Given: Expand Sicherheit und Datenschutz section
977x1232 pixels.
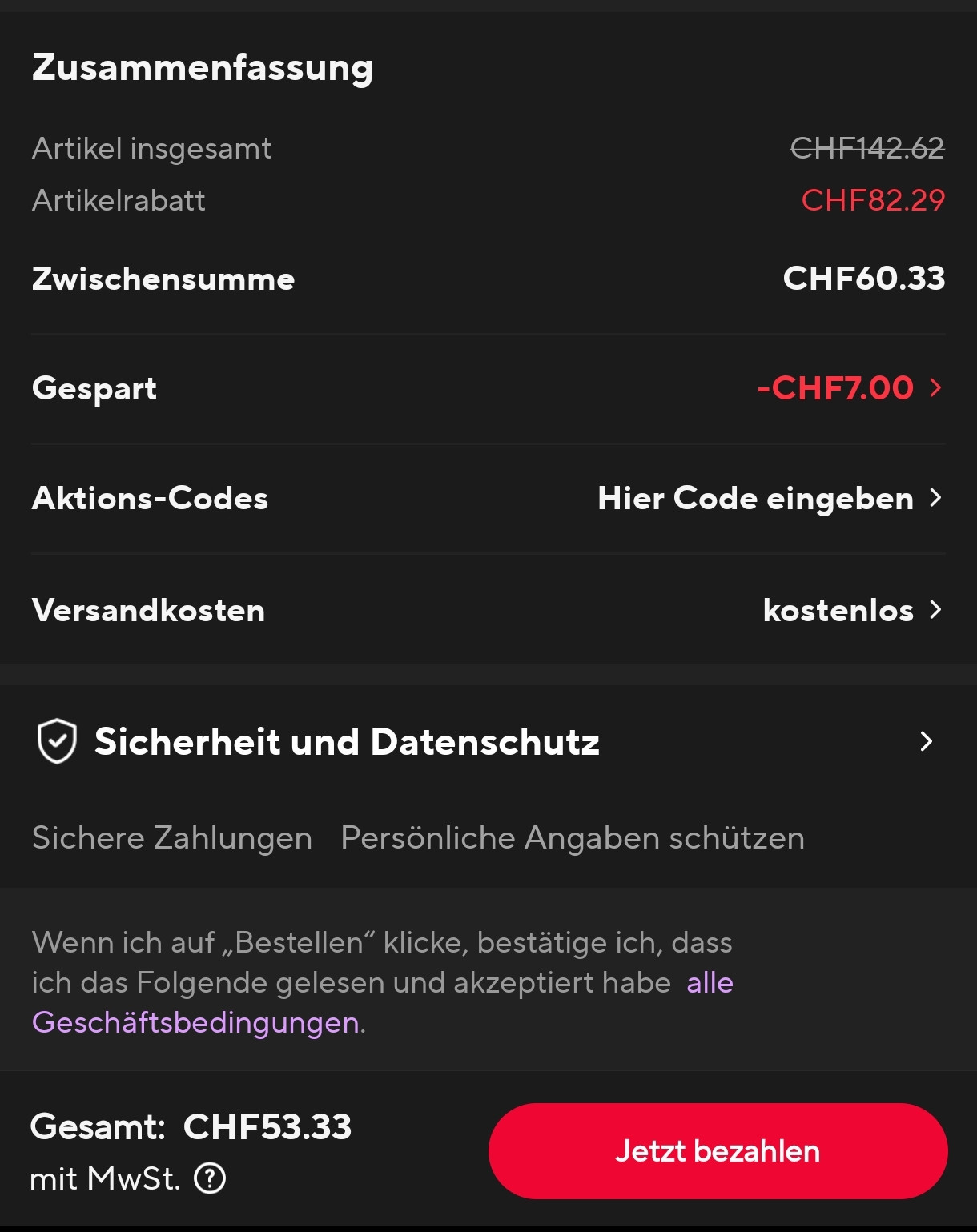Looking at the screenshot, I should (926, 741).
